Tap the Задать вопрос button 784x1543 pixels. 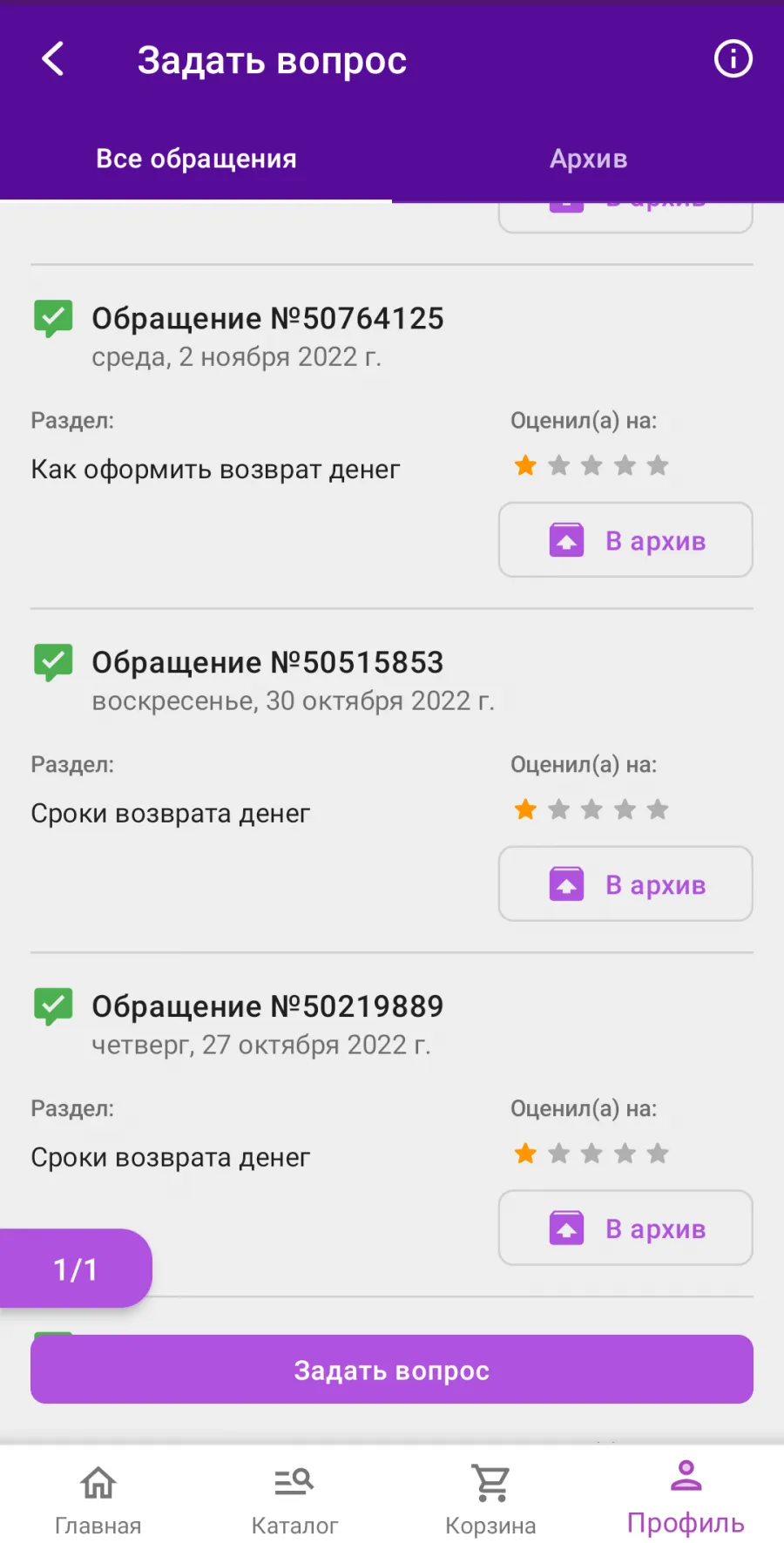pos(392,1370)
